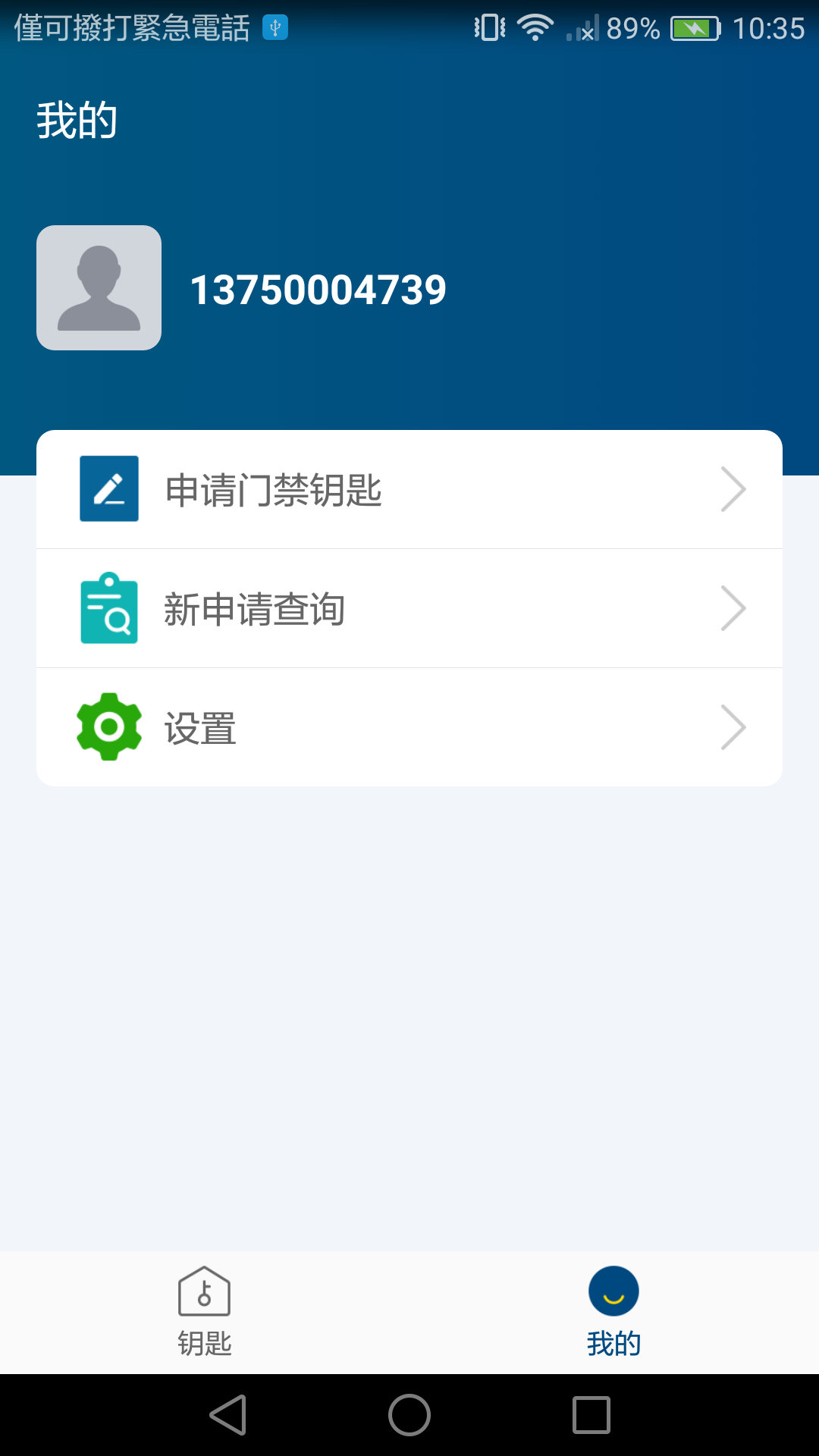This screenshot has height=1456, width=819.
Task: Click the clipboard search icon for 新申请查询
Action: tap(109, 608)
